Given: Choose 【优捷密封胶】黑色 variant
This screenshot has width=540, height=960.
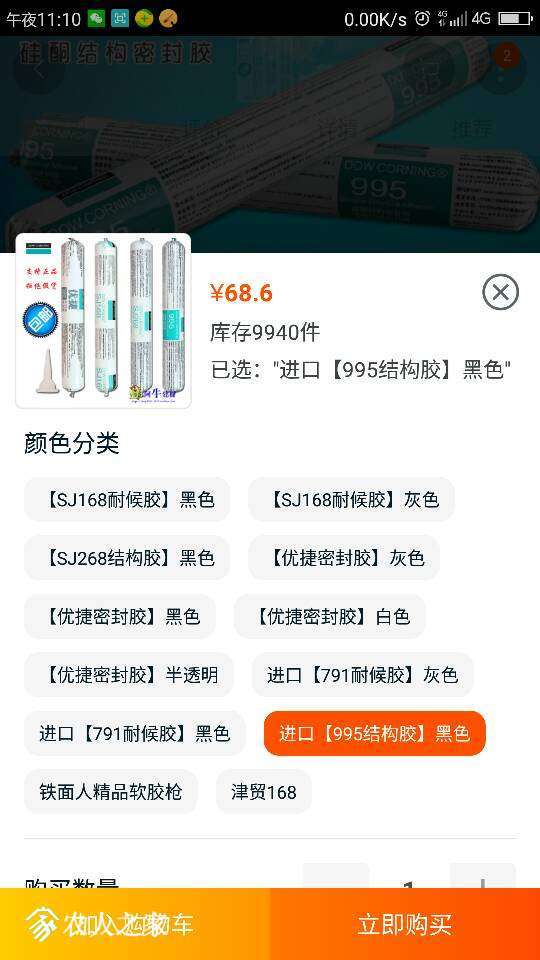Looking at the screenshot, I should (x=120, y=616).
